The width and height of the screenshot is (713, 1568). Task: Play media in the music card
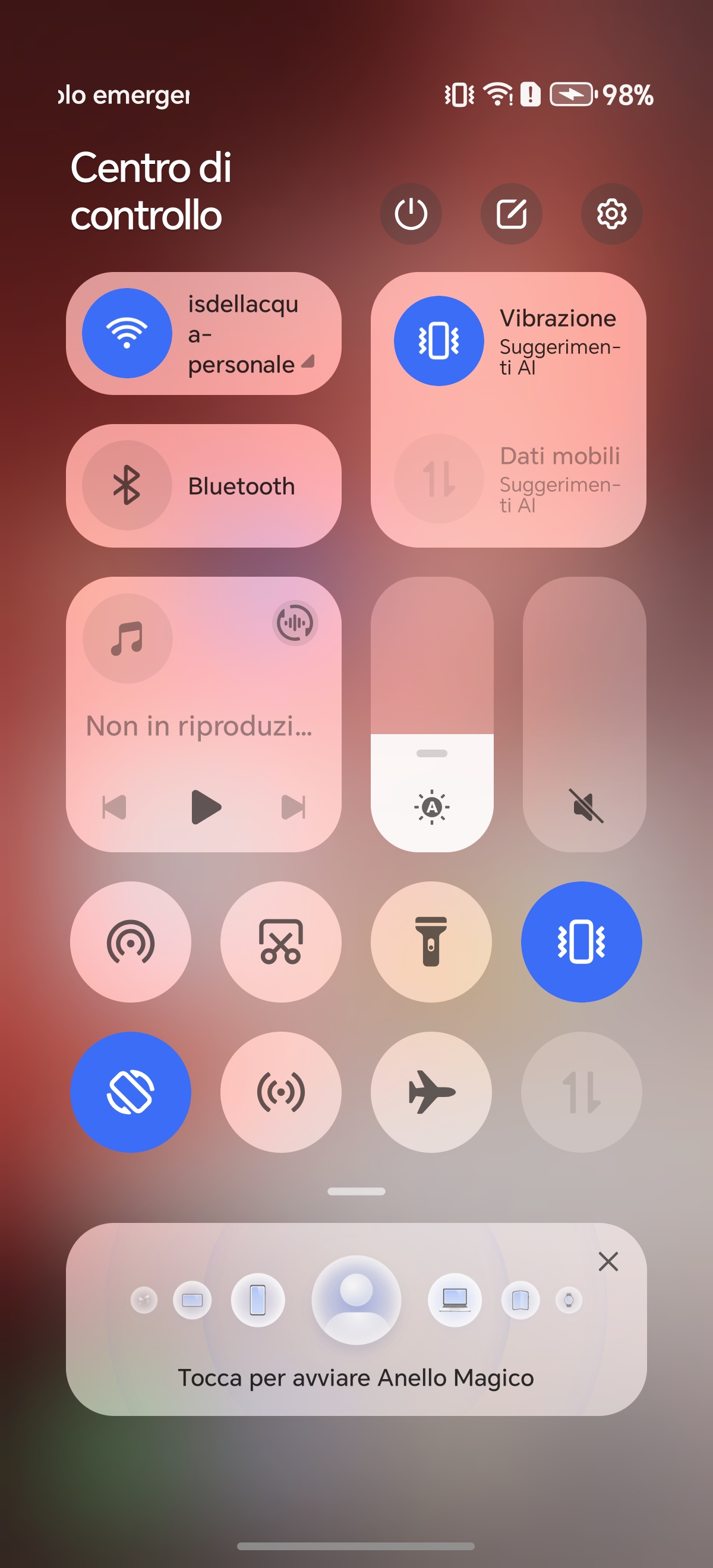(205, 807)
